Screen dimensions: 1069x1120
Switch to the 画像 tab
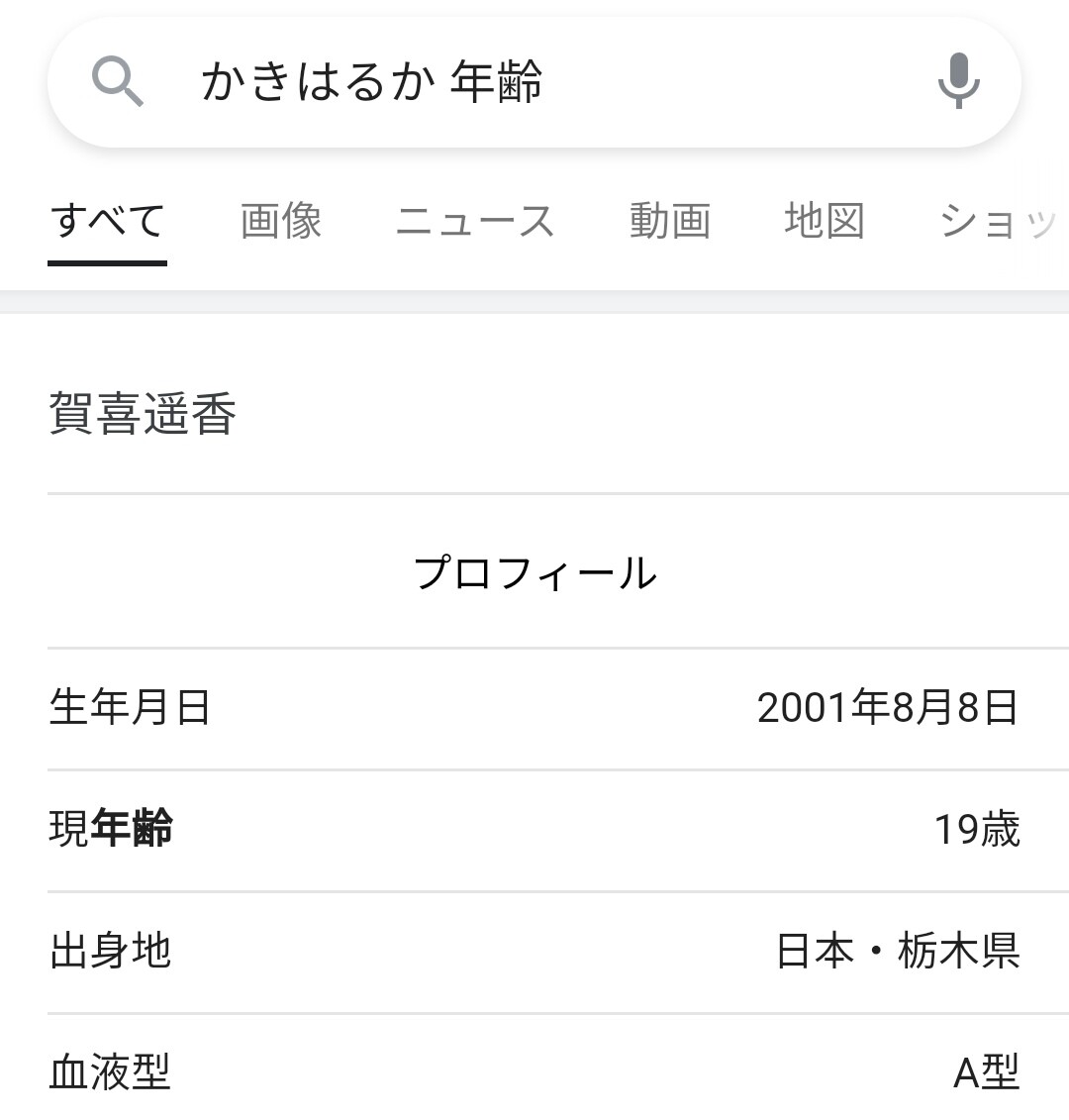pyautogui.click(x=281, y=221)
